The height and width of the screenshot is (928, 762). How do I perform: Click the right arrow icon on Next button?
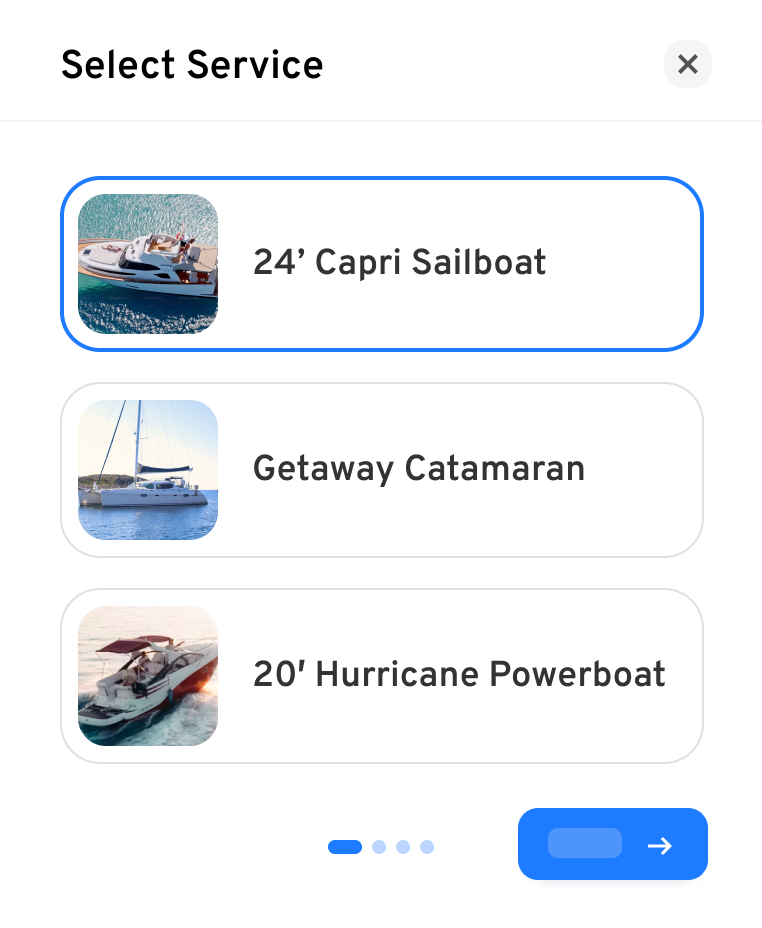(659, 846)
